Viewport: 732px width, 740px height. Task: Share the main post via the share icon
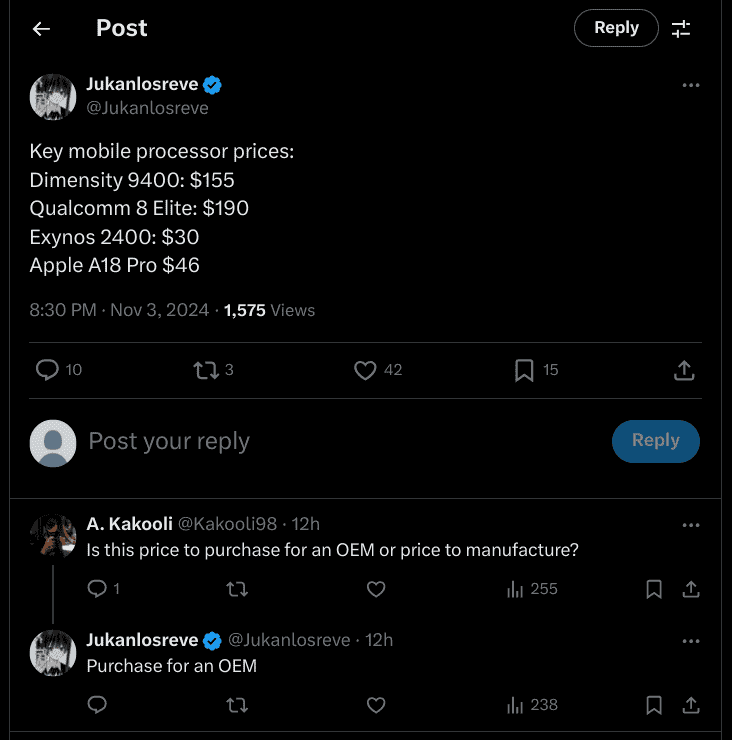click(684, 370)
